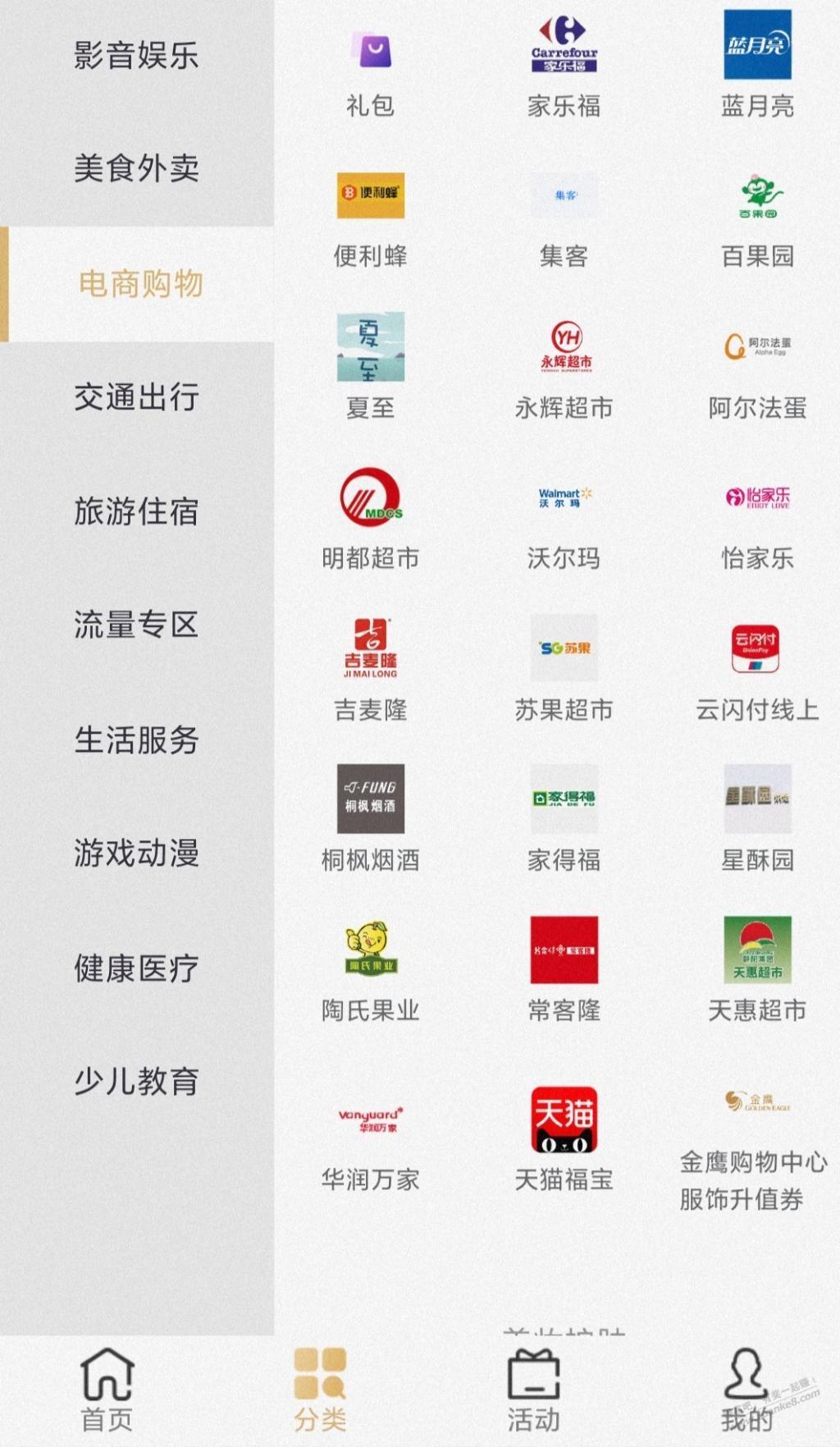Open the 游戏动漫 category
This screenshot has height=1447, width=840.
pos(136,854)
